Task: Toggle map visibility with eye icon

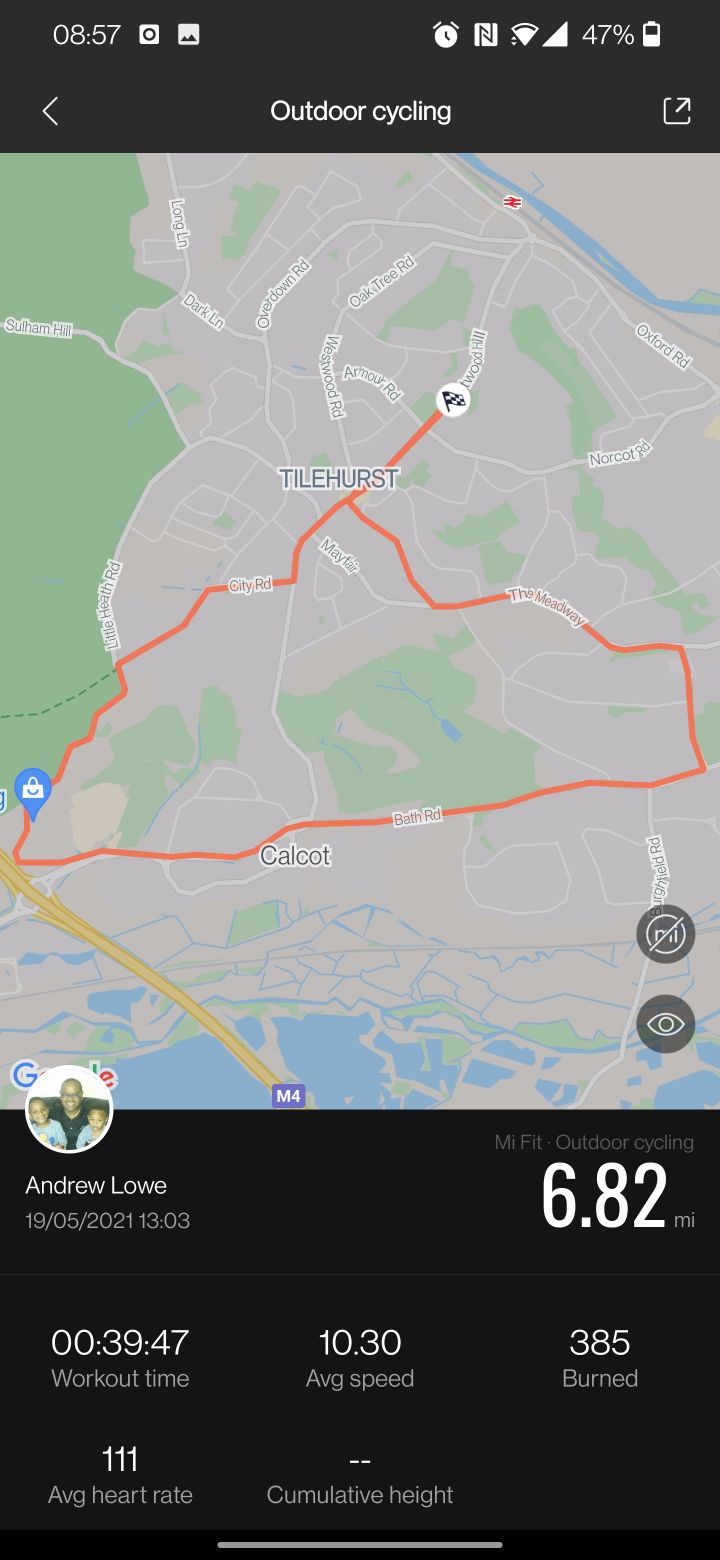Action: (x=665, y=1024)
